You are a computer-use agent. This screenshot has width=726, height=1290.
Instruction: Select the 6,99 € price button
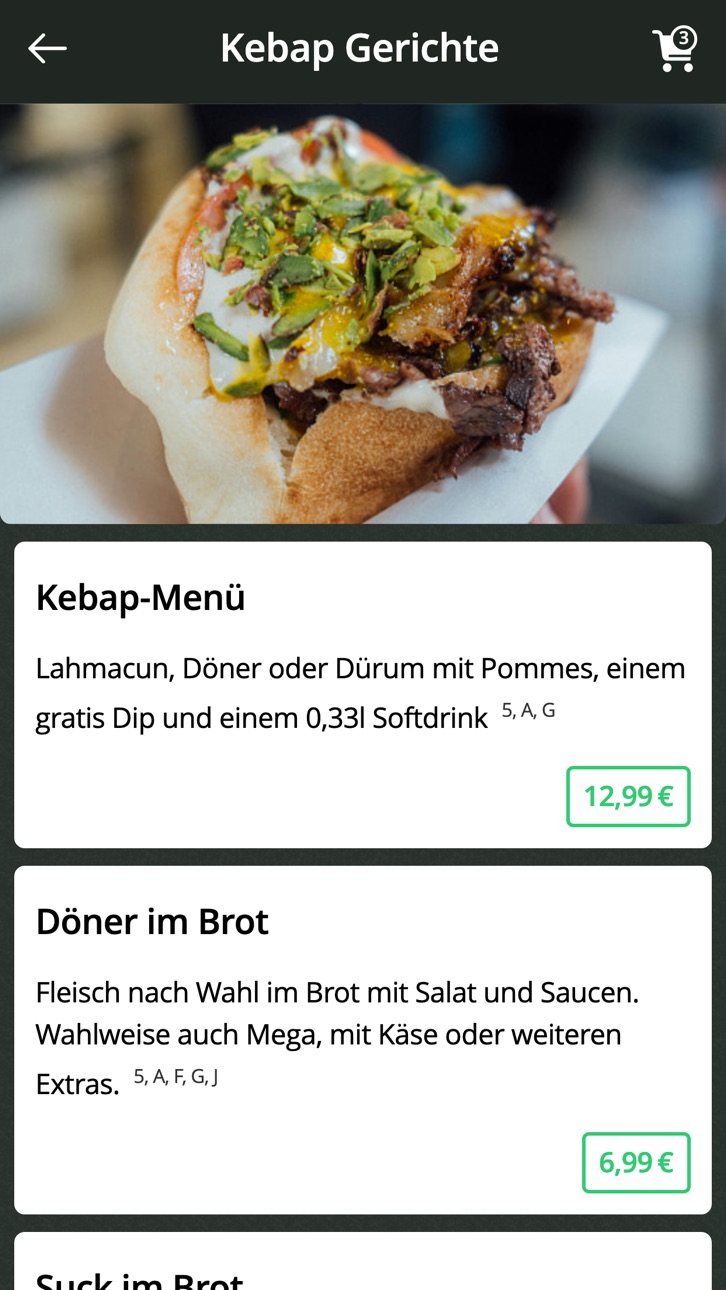(x=636, y=1162)
